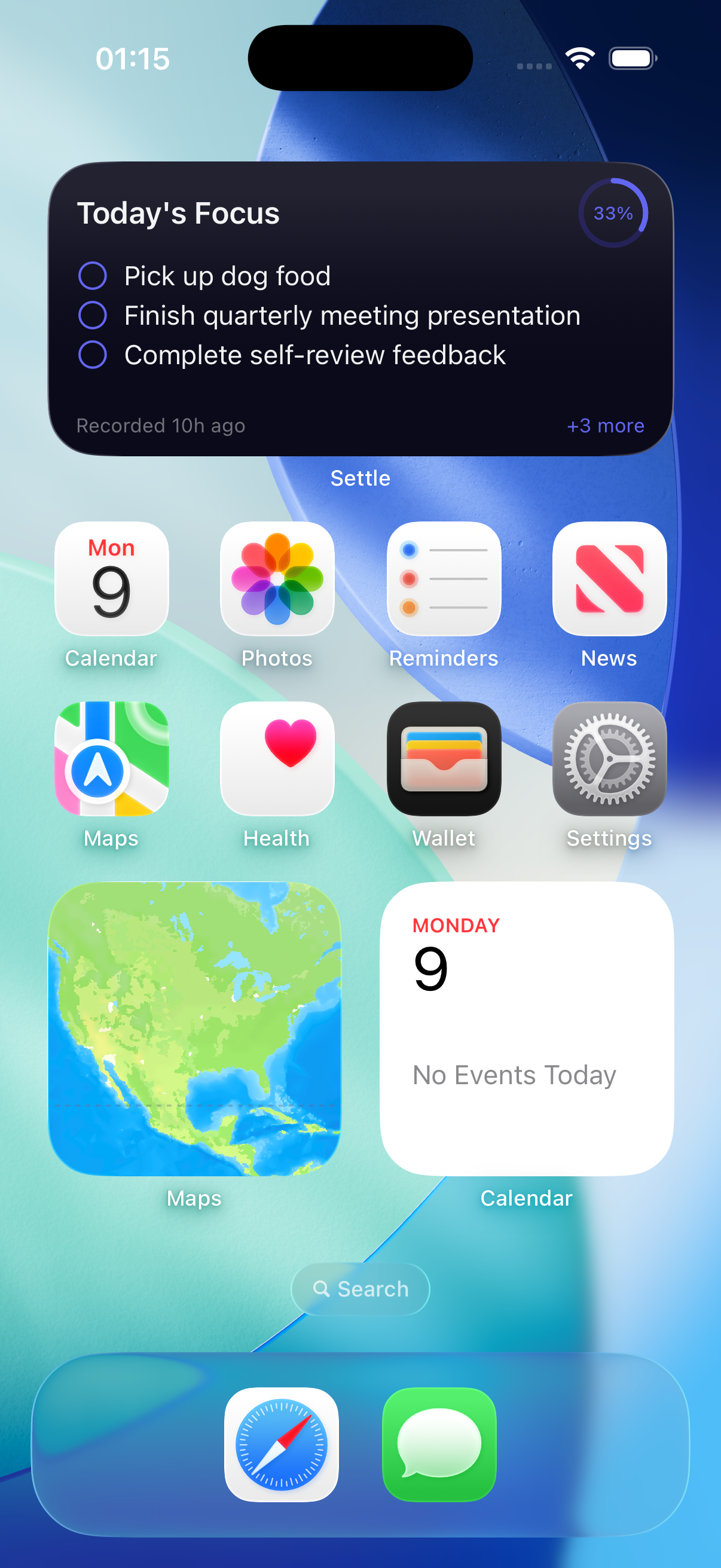This screenshot has height=1568, width=721.
Task: Activate the Search field
Action: click(x=360, y=1289)
